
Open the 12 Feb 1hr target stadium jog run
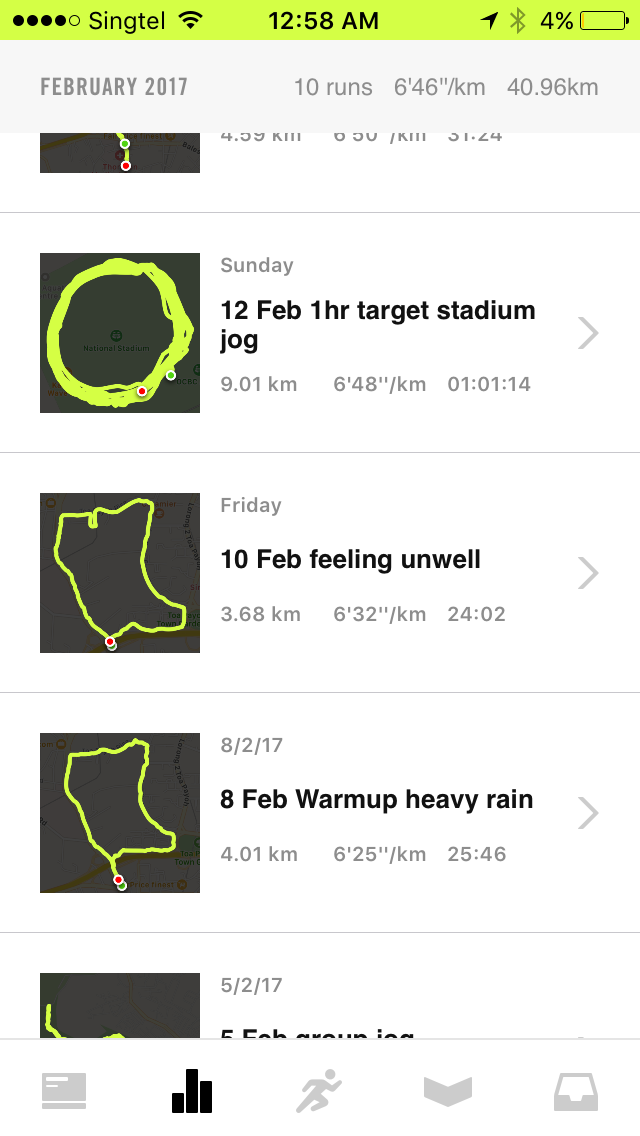tap(320, 333)
